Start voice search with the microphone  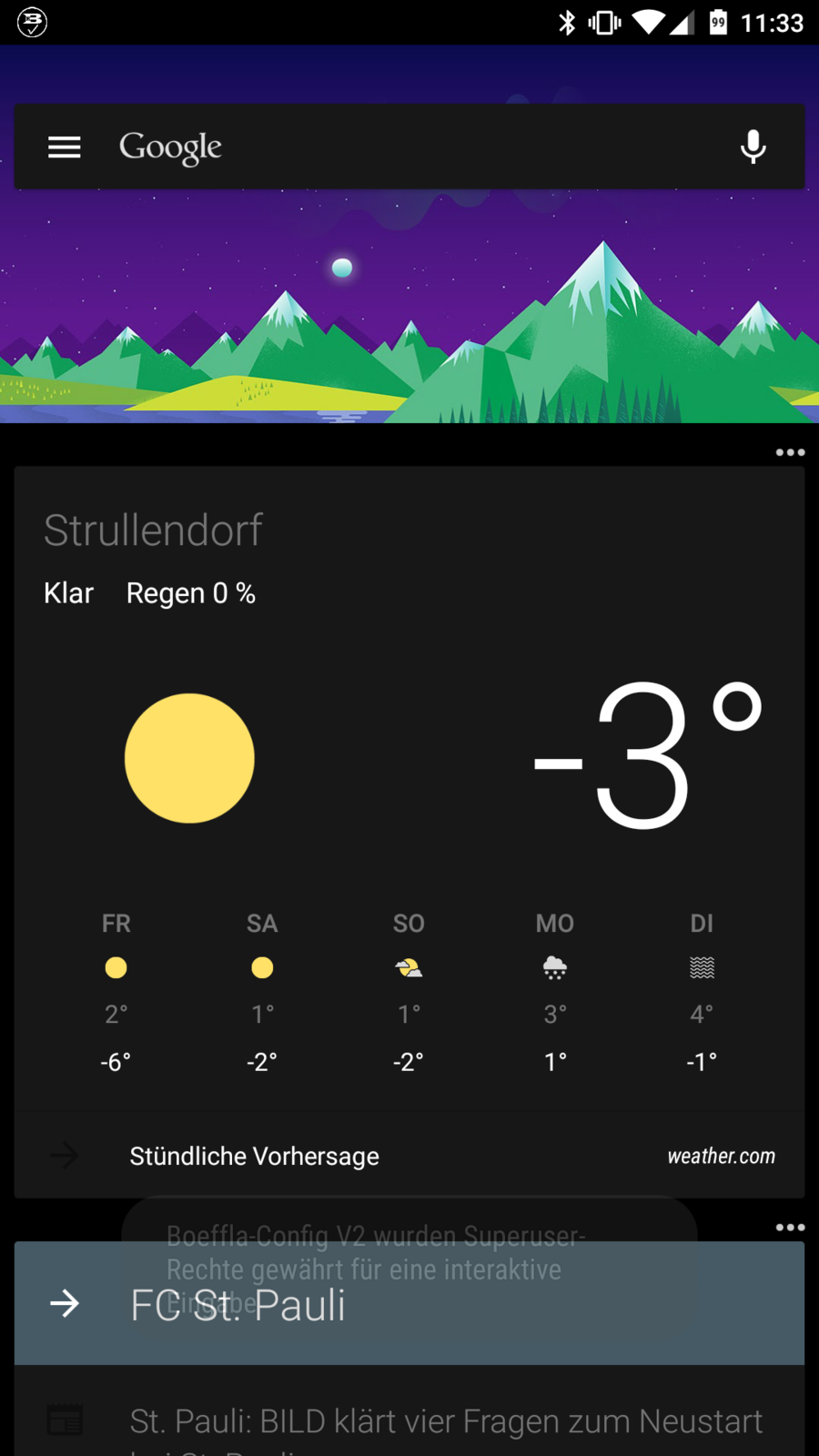coord(753,147)
